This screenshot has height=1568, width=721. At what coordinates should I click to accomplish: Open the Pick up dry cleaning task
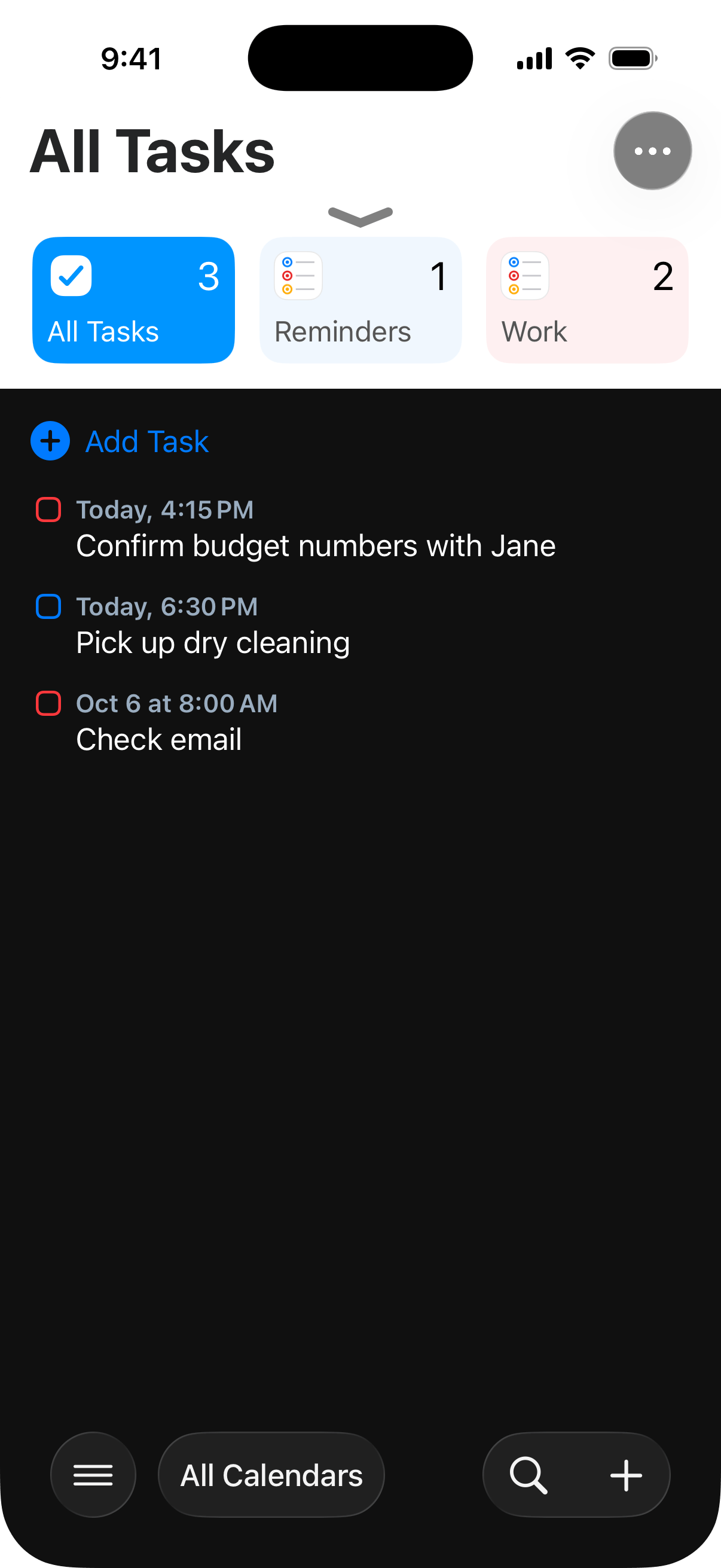coord(213,643)
